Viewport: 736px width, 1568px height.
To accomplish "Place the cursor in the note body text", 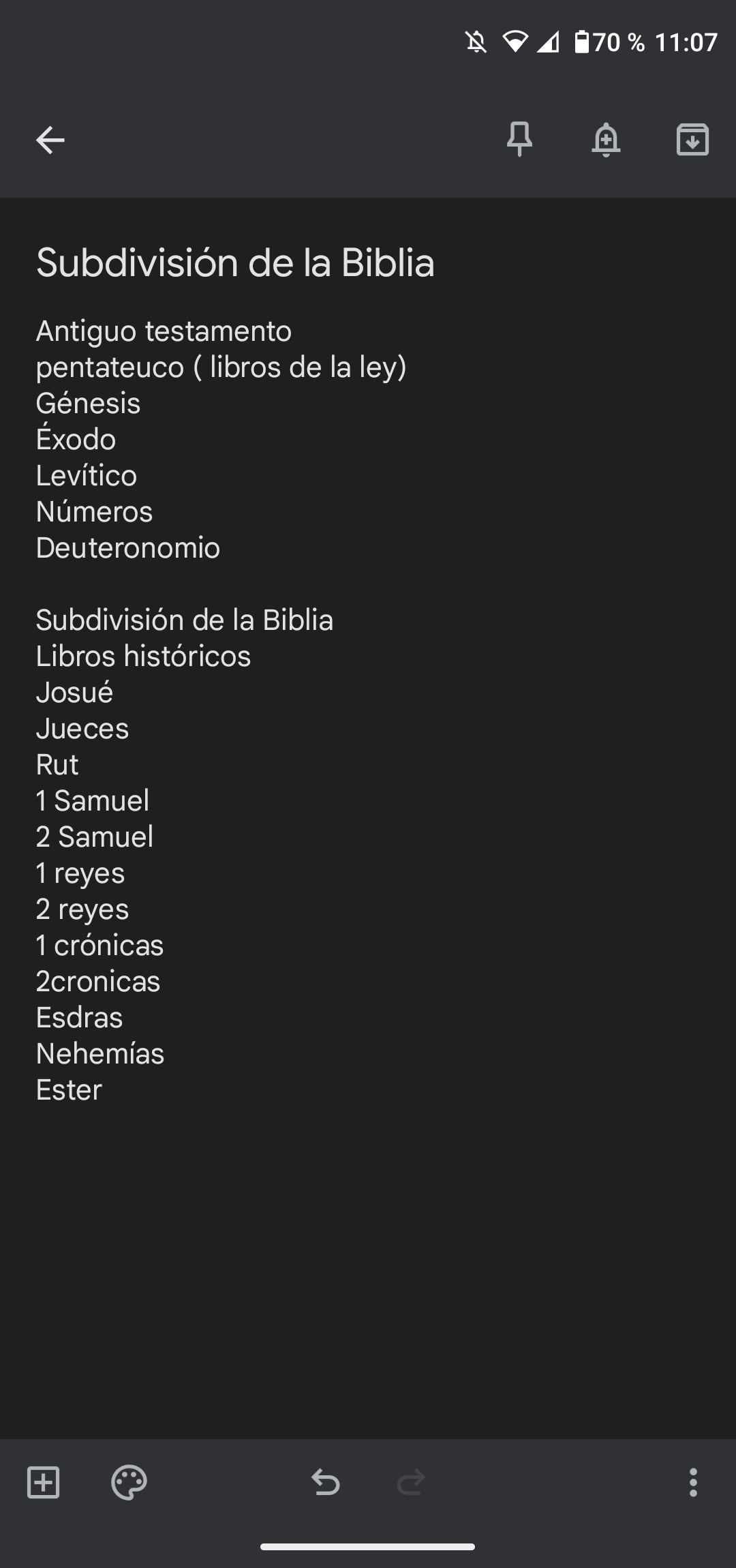I will pos(368,710).
